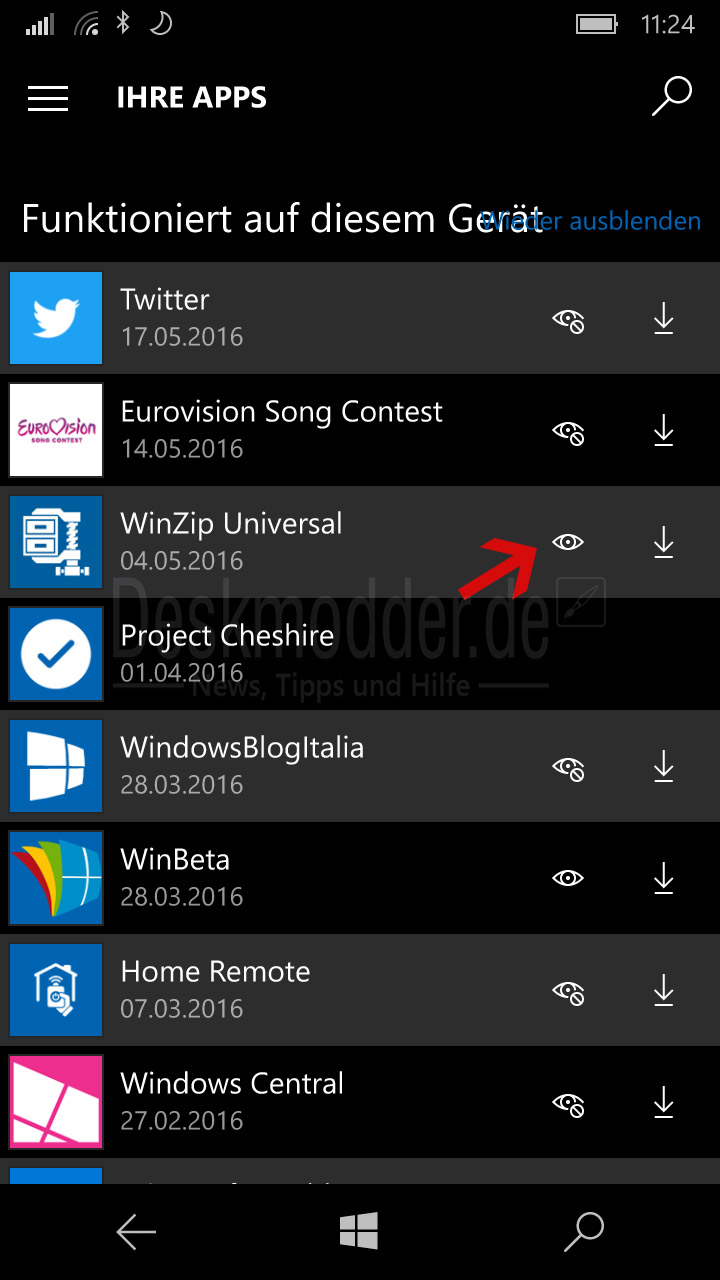Tap the Wieder ausblenden link
The height and width of the screenshot is (1280, 720).
591,220
